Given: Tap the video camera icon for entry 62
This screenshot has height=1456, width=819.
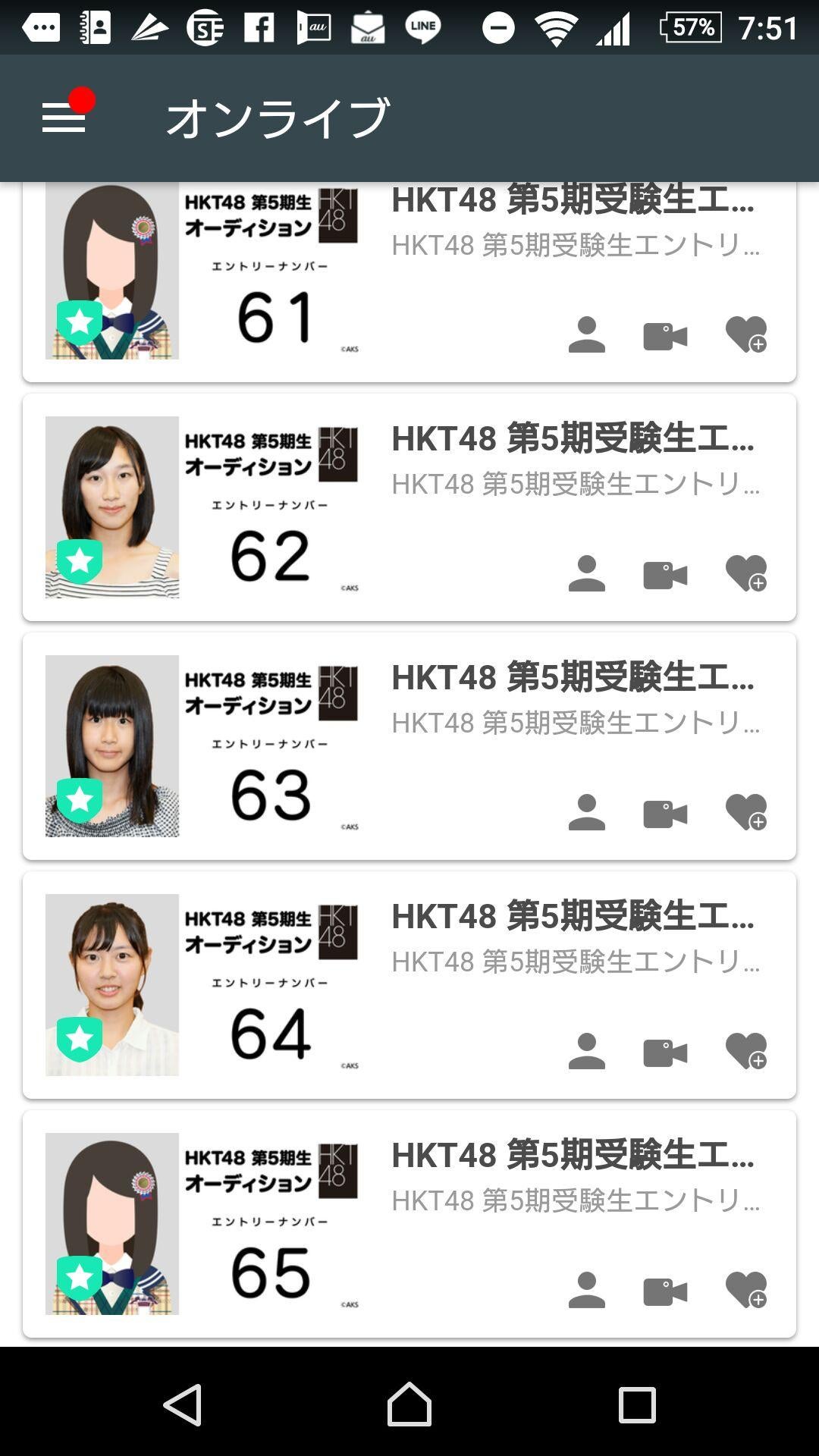Looking at the screenshot, I should (x=665, y=575).
